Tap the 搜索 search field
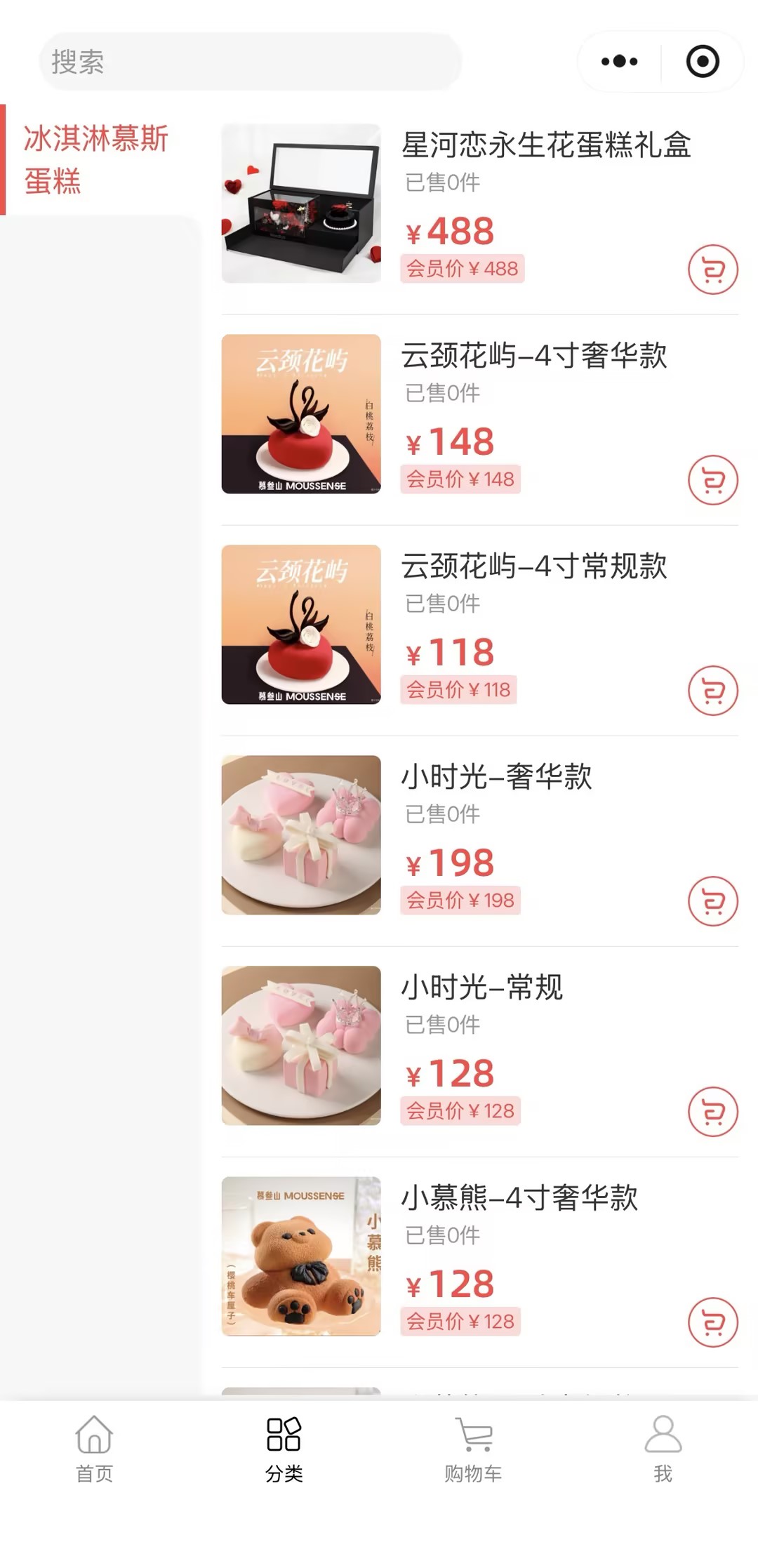The image size is (758, 1568). (x=249, y=62)
